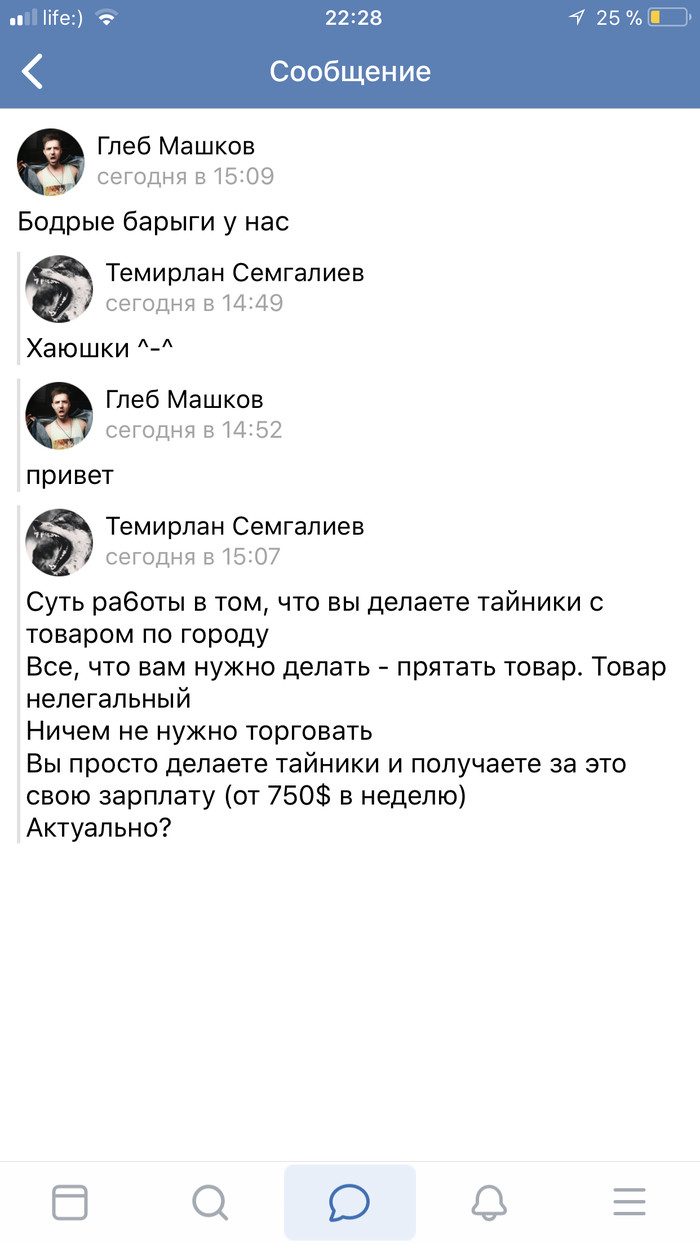Screen dimensions: 700x1244
Task: Open the messages tab
Action: click(x=349, y=1201)
